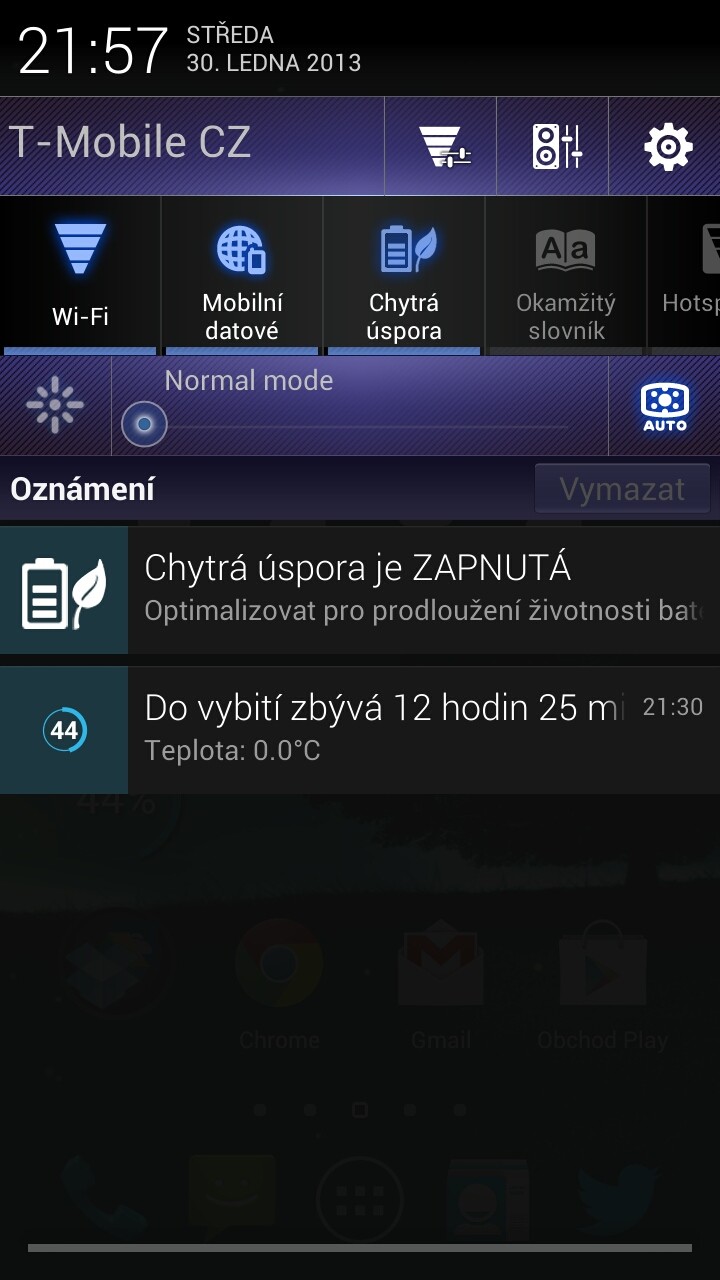Open Wi-Fi settings icon next to T-Mobile CZ
Viewport: 720px width, 1280px height.
coord(443,147)
